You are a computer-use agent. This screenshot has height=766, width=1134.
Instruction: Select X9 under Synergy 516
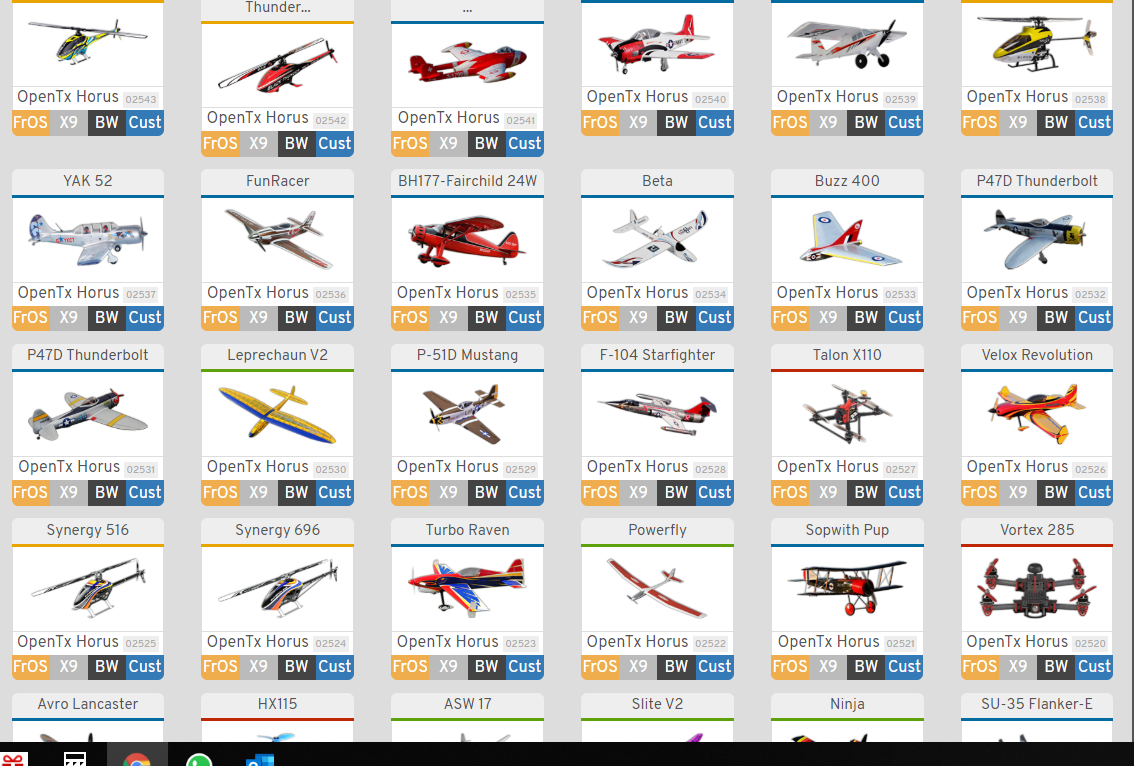(x=68, y=666)
